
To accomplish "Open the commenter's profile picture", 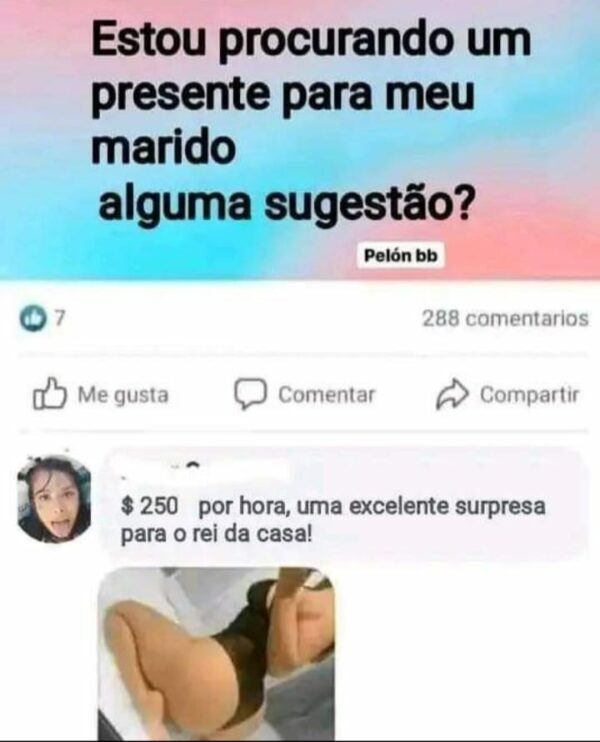I will [54, 499].
